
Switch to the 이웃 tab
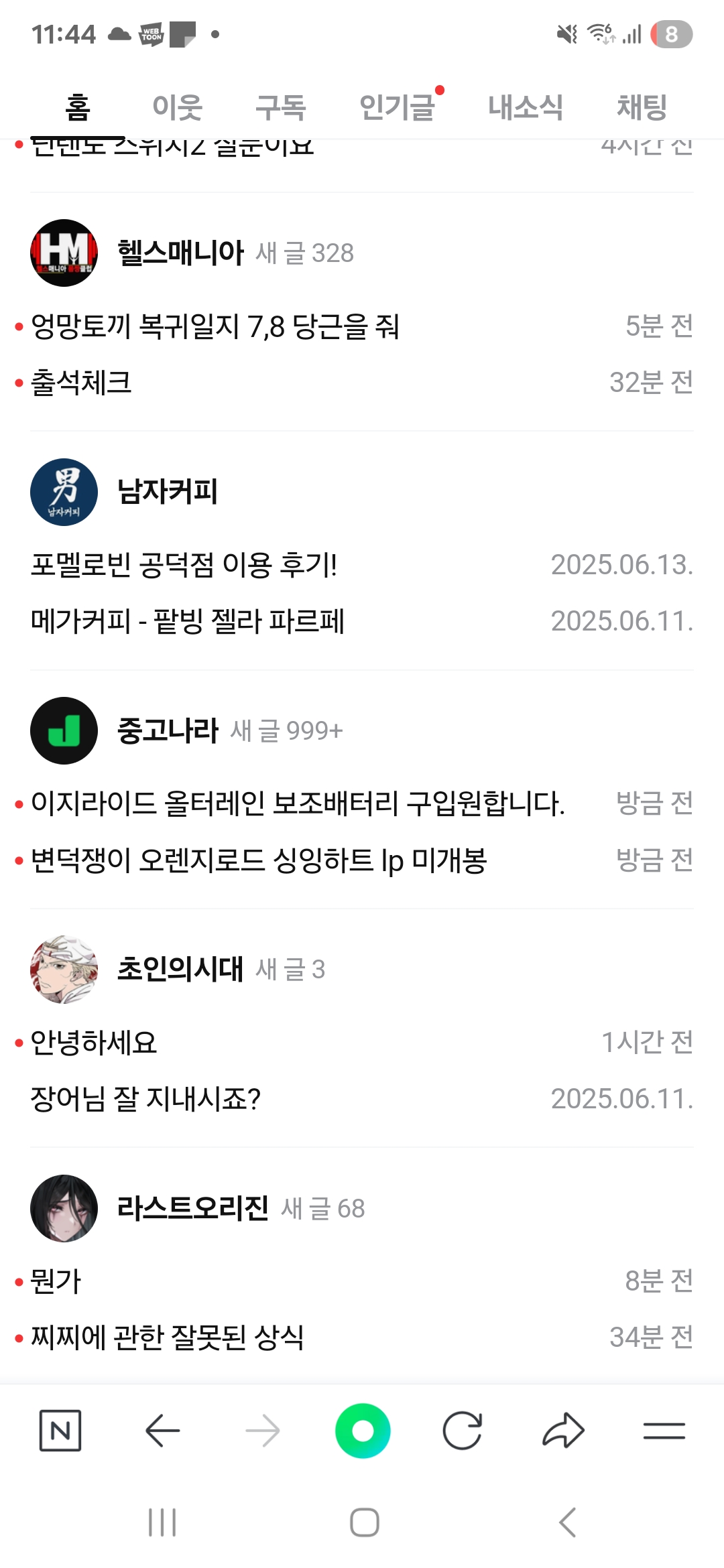pos(177,107)
